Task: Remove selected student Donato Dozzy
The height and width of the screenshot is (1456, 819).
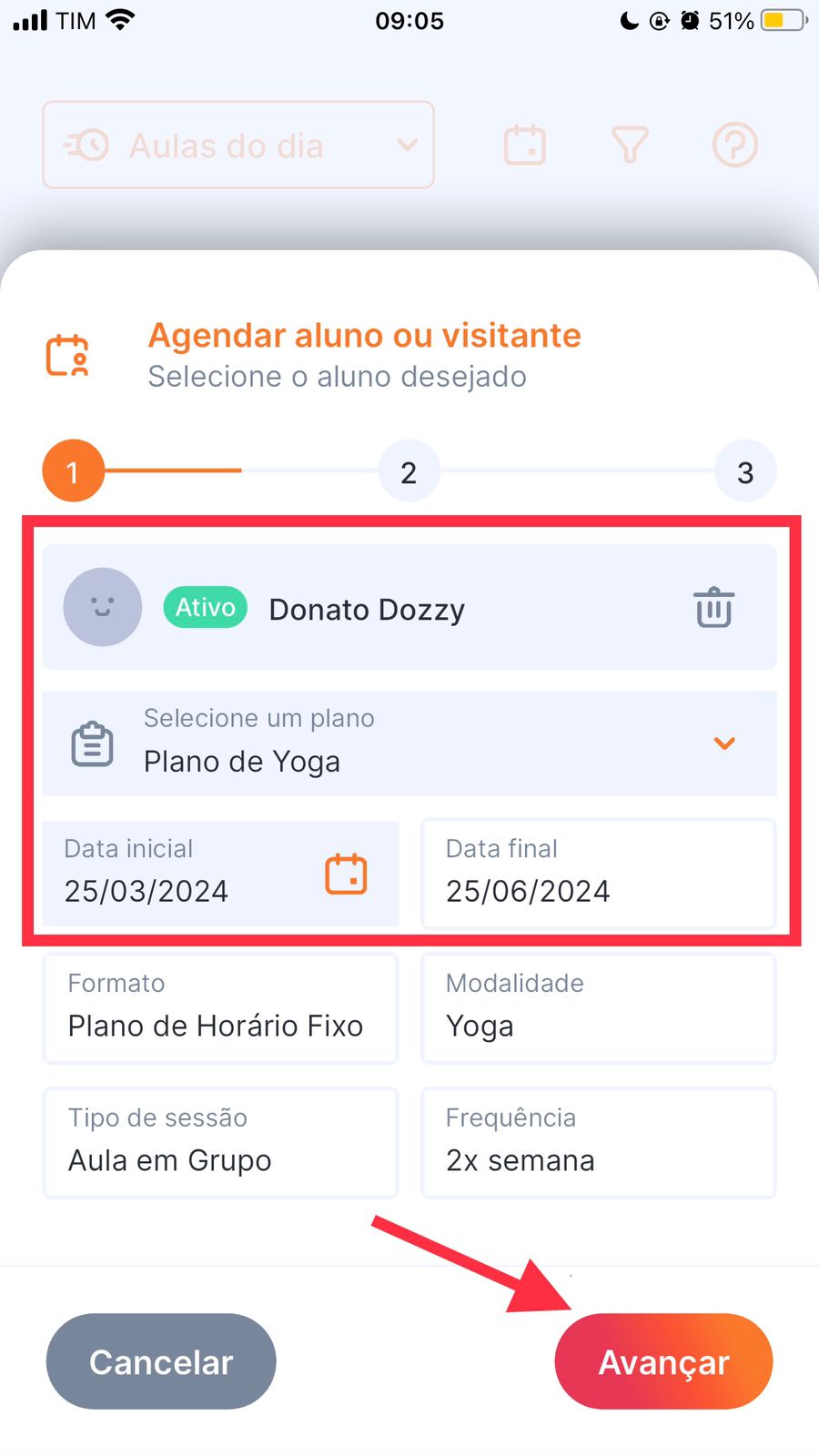Action: click(x=713, y=608)
